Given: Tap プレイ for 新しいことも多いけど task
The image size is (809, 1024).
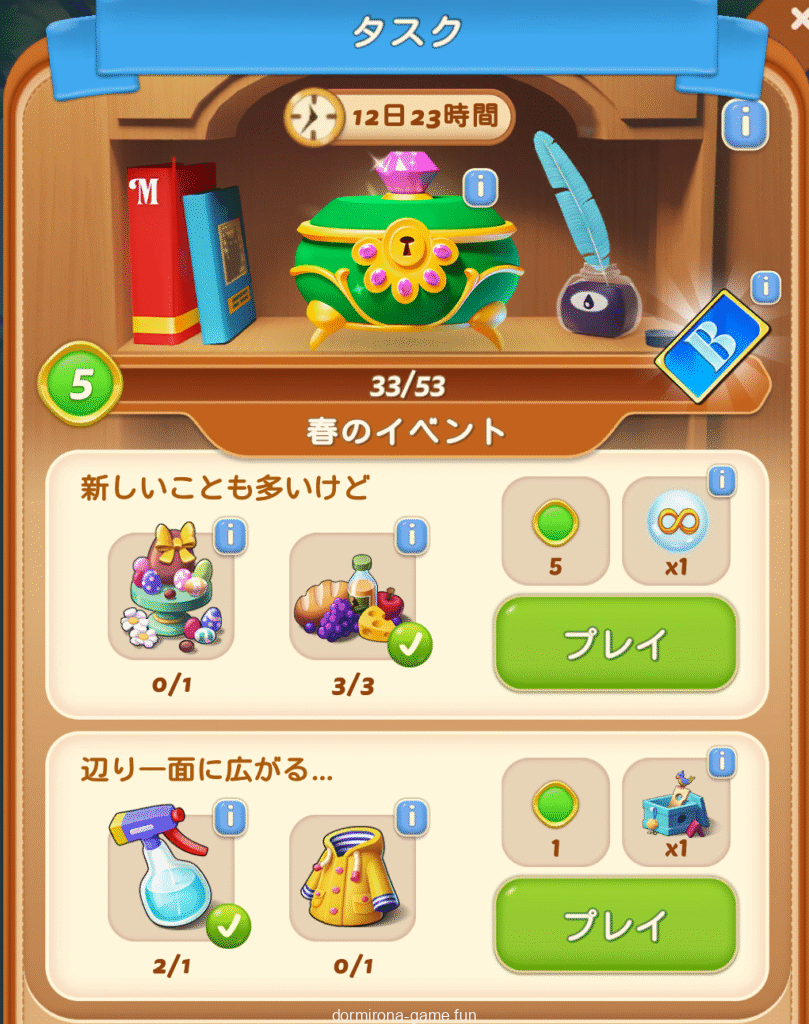Looking at the screenshot, I should (x=616, y=643).
